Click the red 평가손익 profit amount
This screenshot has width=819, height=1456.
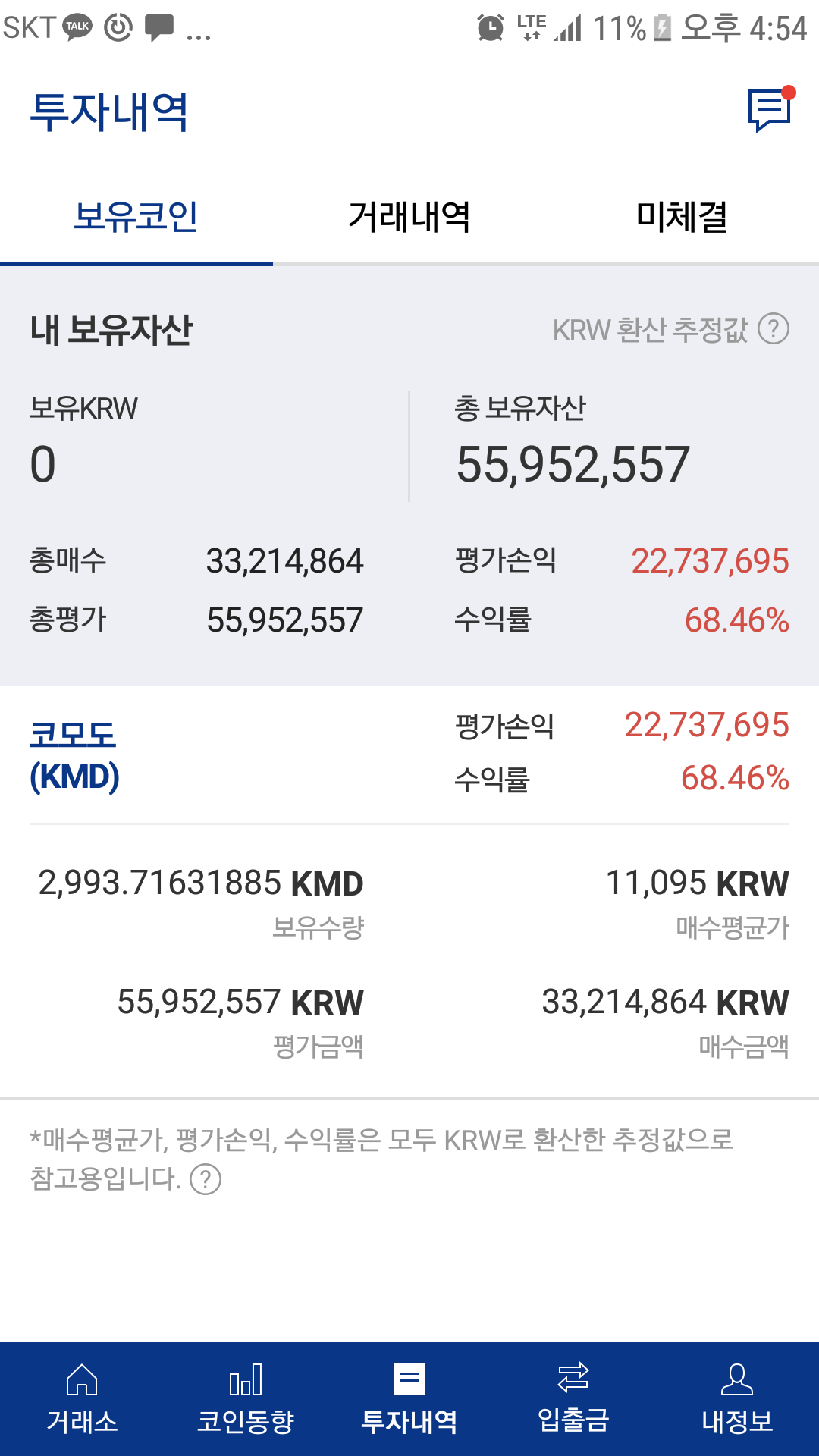tap(710, 562)
